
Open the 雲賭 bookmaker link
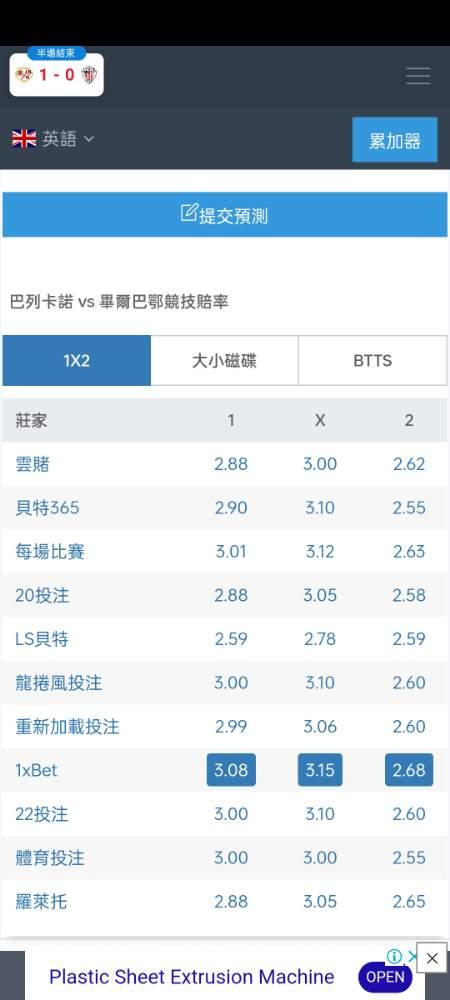click(33, 464)
